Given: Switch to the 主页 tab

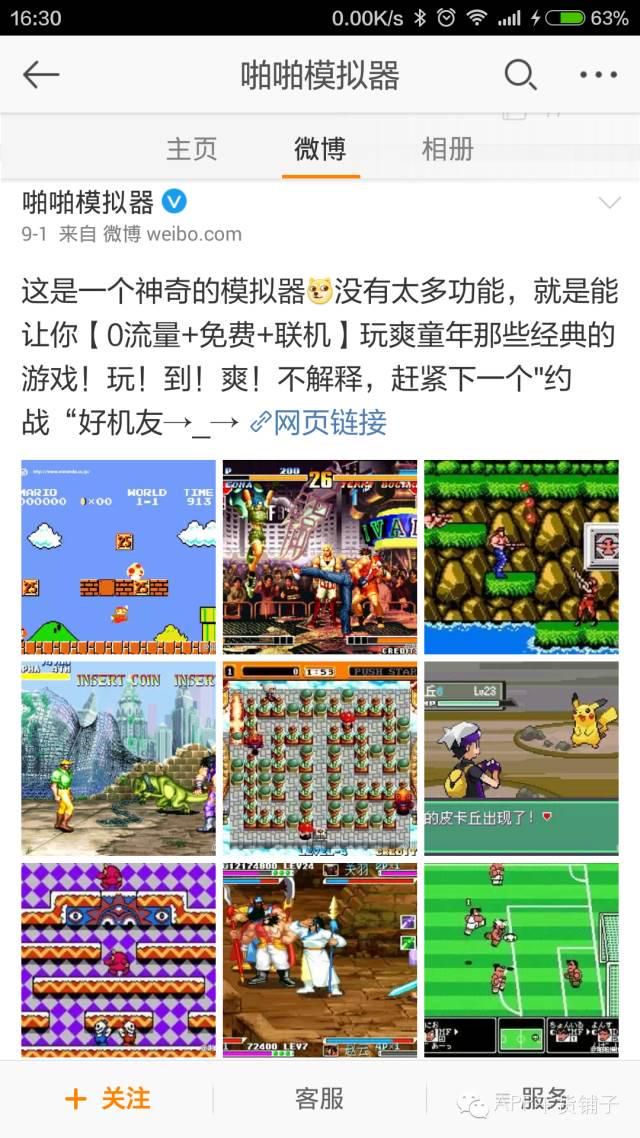Looking at the screenshot, I should [192, 149].
